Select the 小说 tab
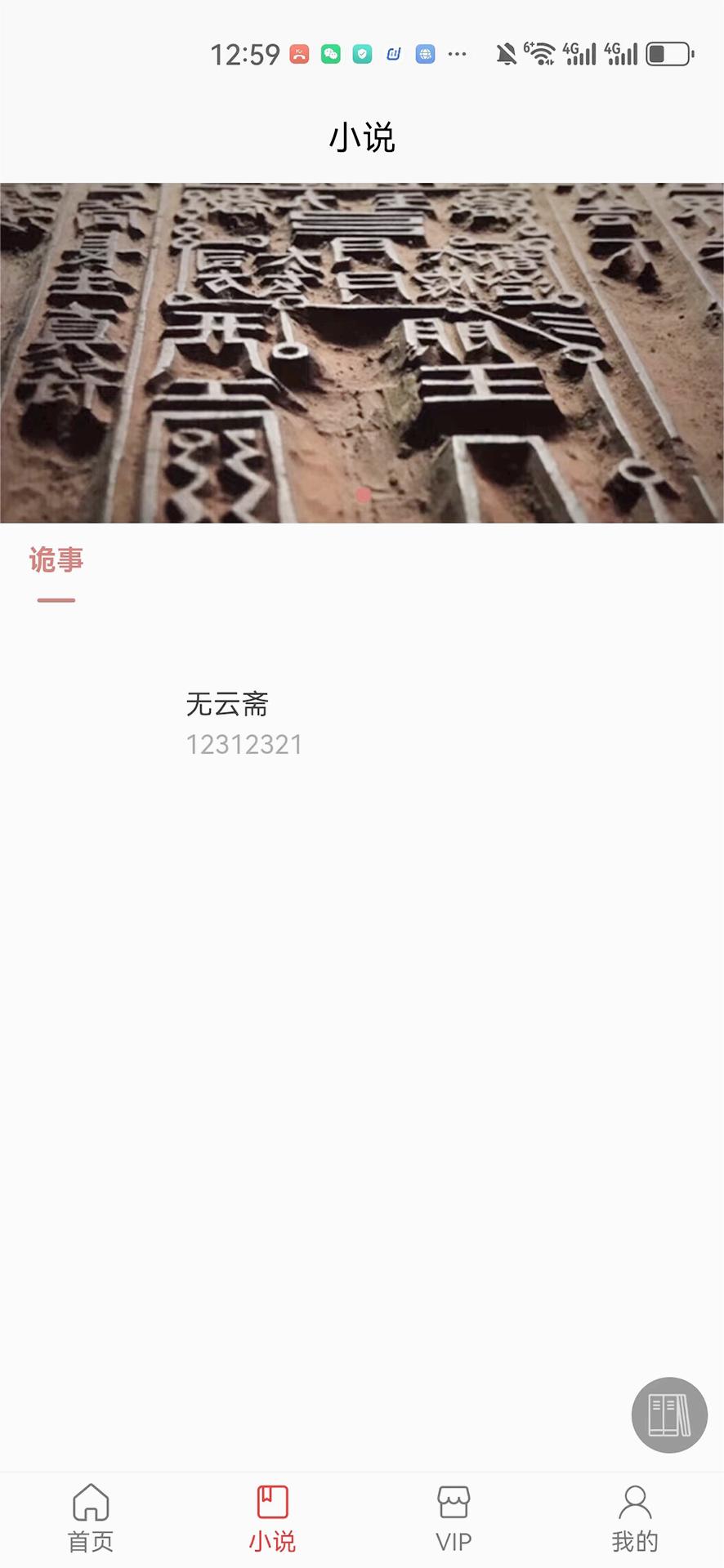The height and width of the screenshot is (1568, 724). point(272,1518)
